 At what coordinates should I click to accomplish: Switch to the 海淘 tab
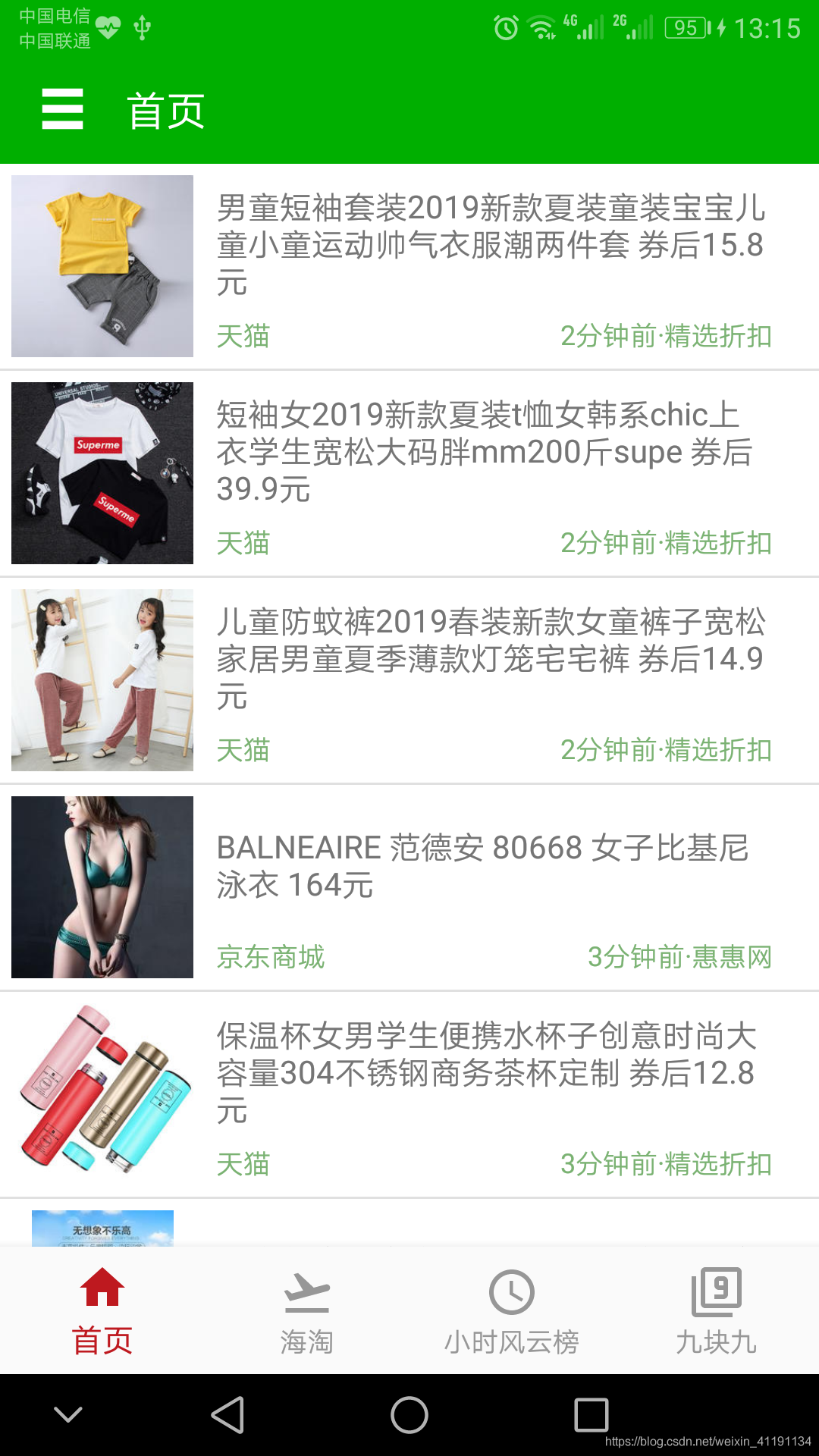pyautogui.click(x=307, y=1311)
